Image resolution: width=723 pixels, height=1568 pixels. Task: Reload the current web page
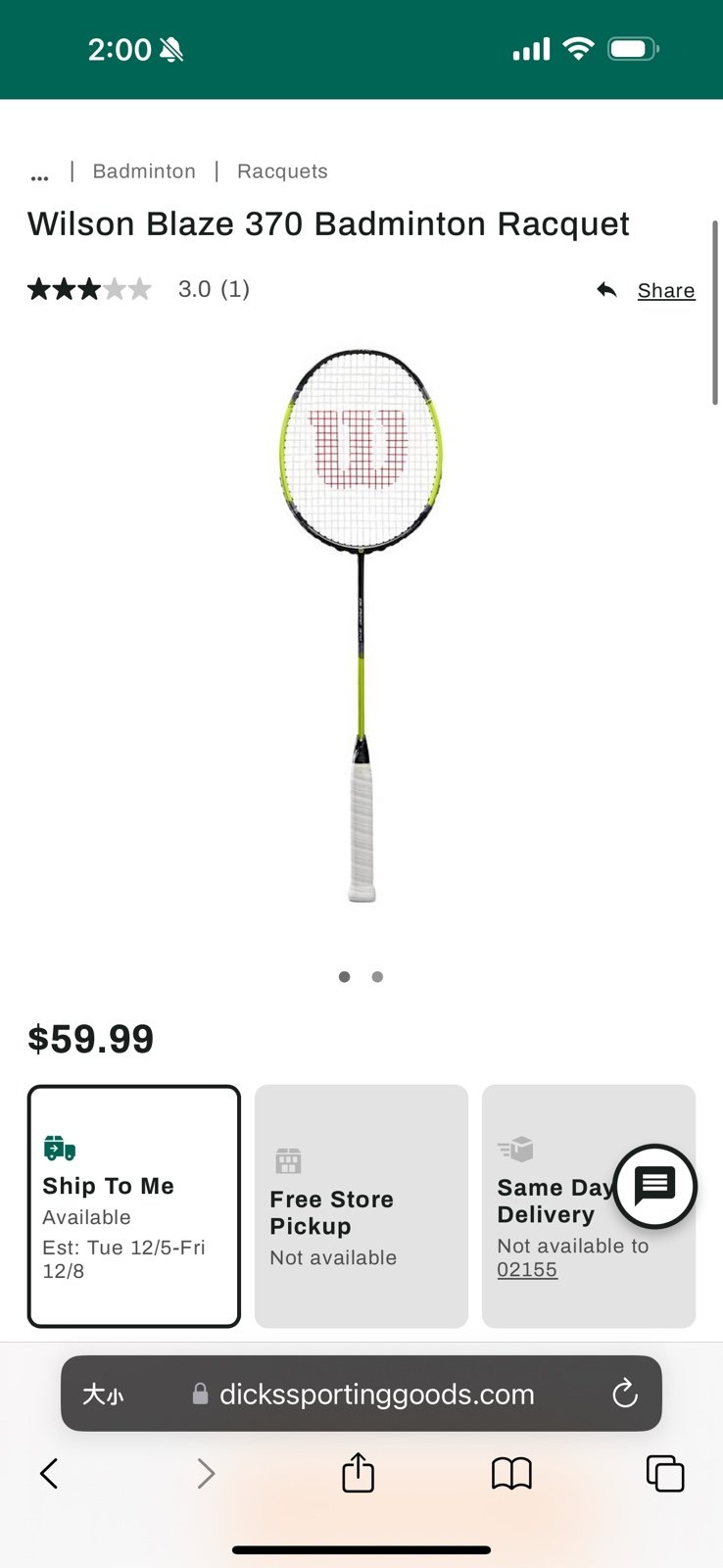coord(624,1394)
